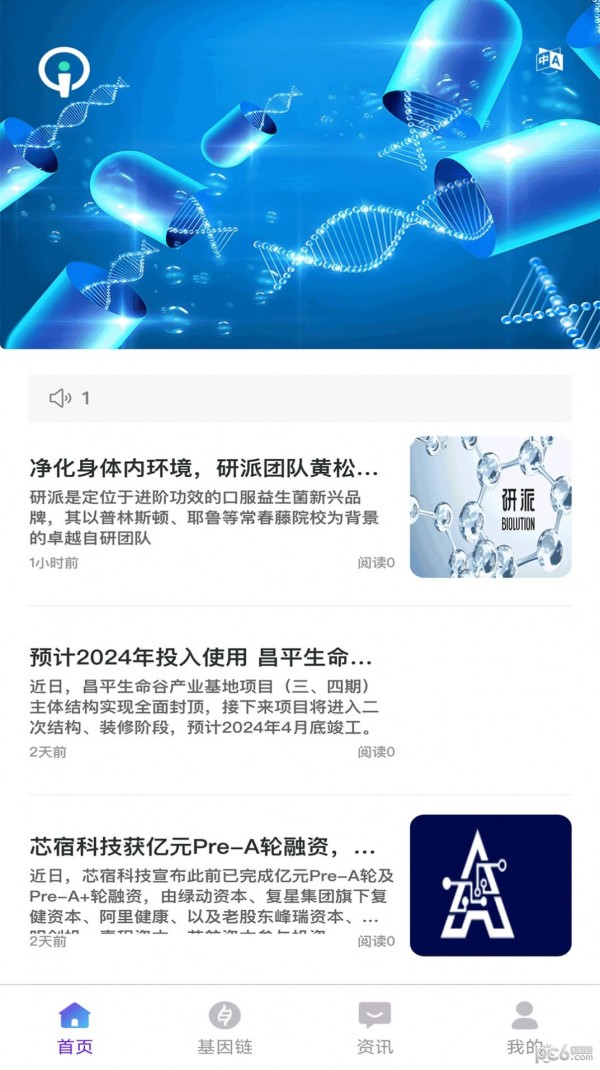Screen dimensions: 600x1070
Task: Open the article about 研派团队黄松
Action: tap(204, 468)
